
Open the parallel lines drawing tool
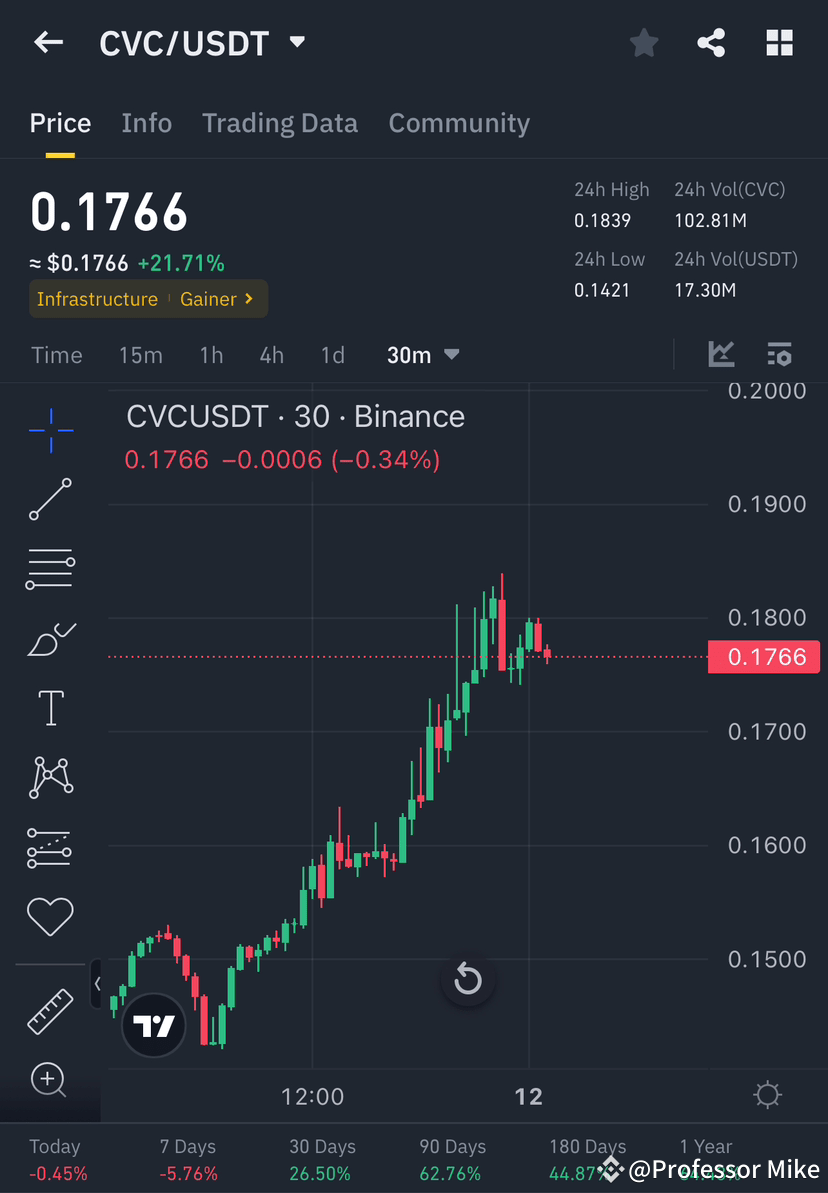(x=50, y=569)
